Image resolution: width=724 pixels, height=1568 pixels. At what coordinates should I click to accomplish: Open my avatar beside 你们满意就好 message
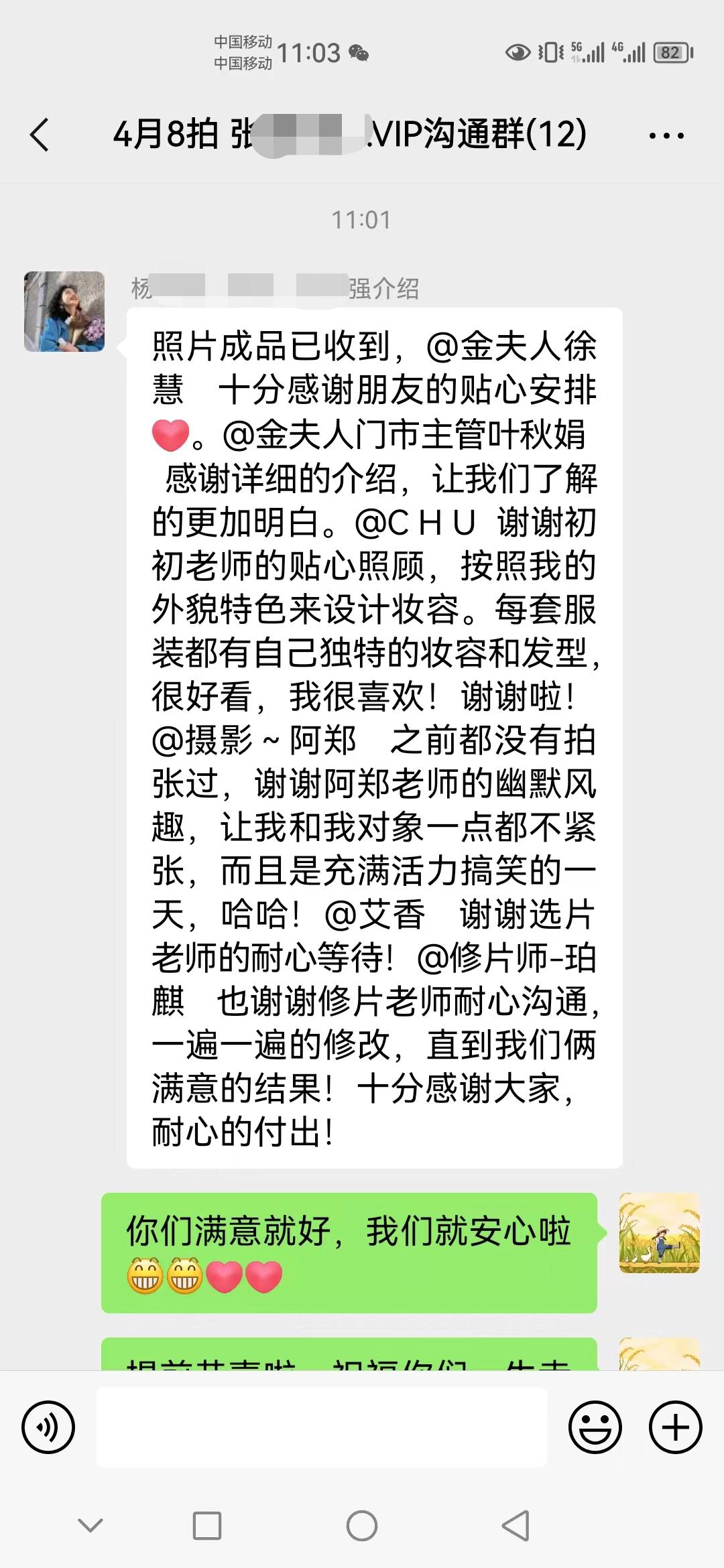(x=659, y=1233)
